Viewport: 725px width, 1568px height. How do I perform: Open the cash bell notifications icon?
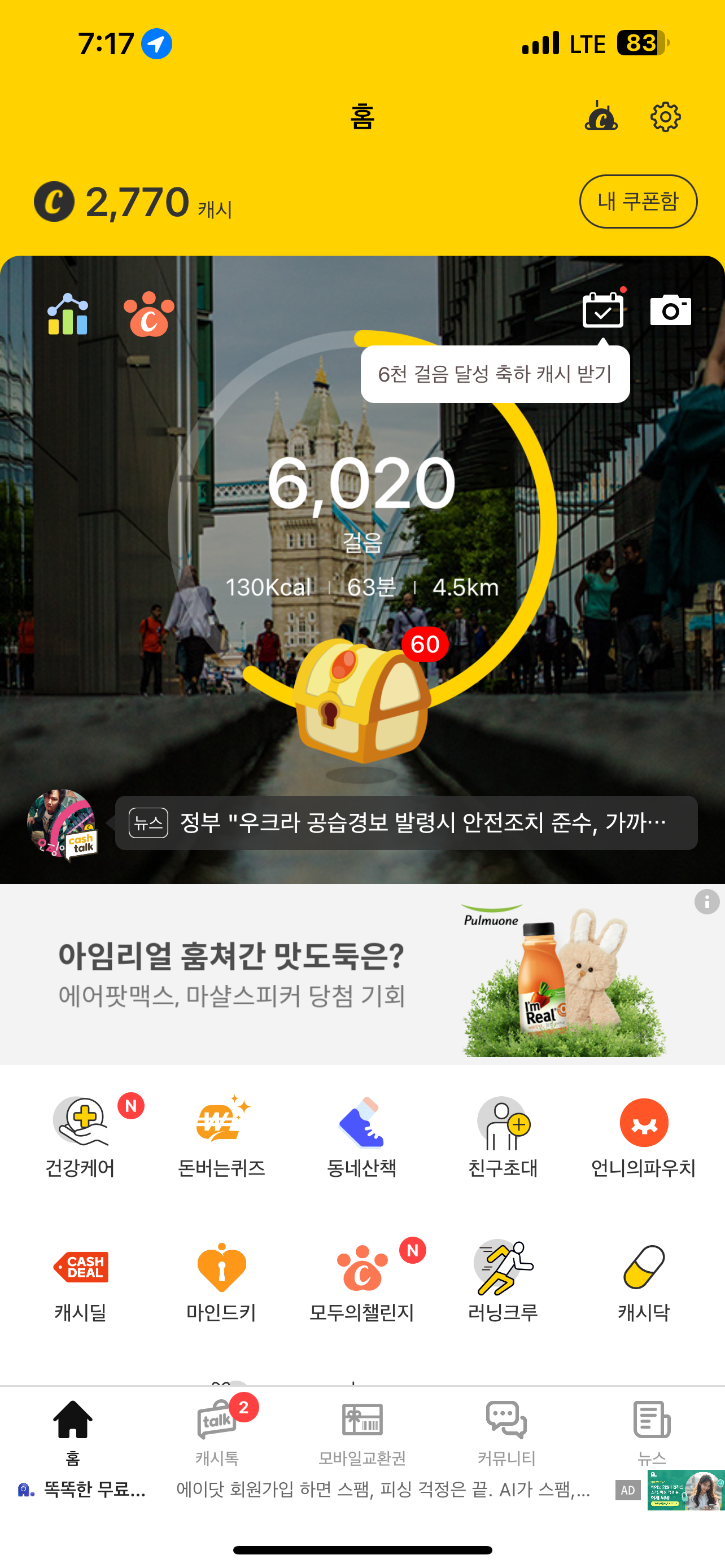[601, 116]
